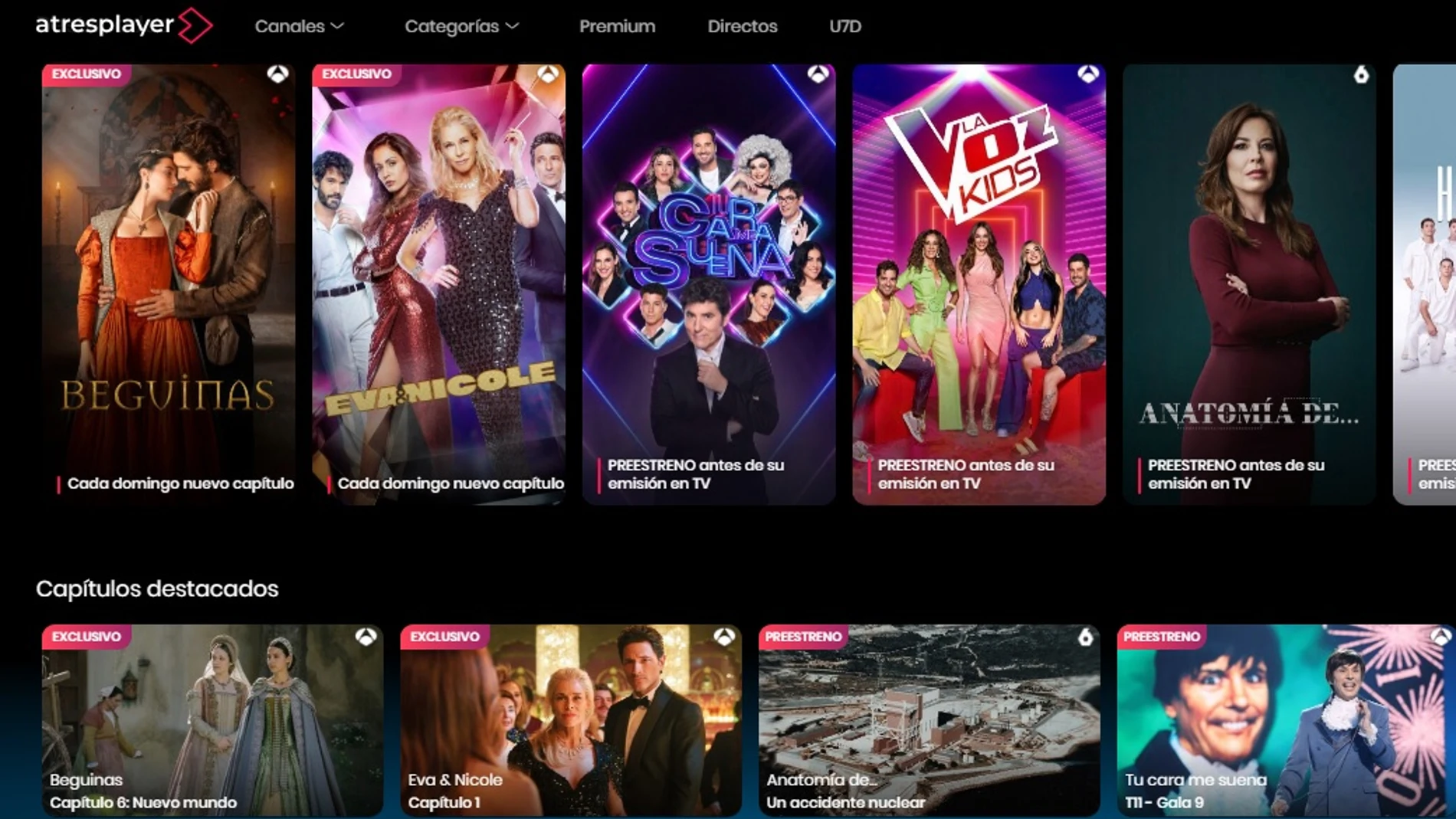This screenshot has width=1456, height=819.
Task: Open the Eva & Nicole series poster
Action: tap(438, 283)
